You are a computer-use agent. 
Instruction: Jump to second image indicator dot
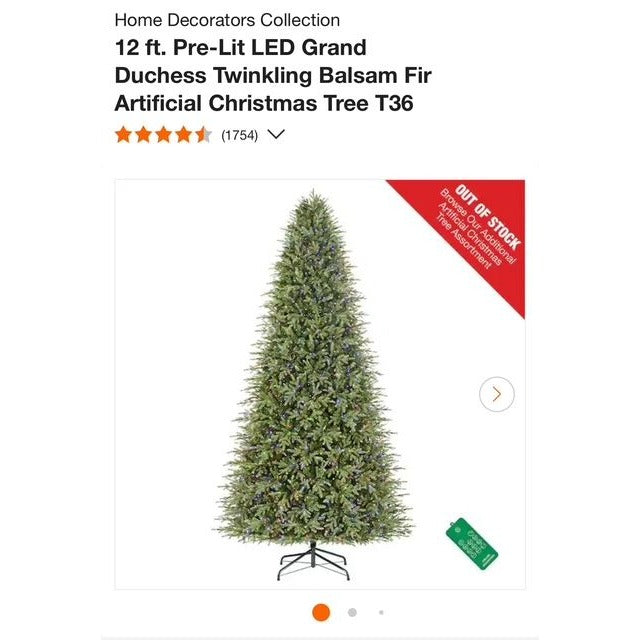coord(352,612)
